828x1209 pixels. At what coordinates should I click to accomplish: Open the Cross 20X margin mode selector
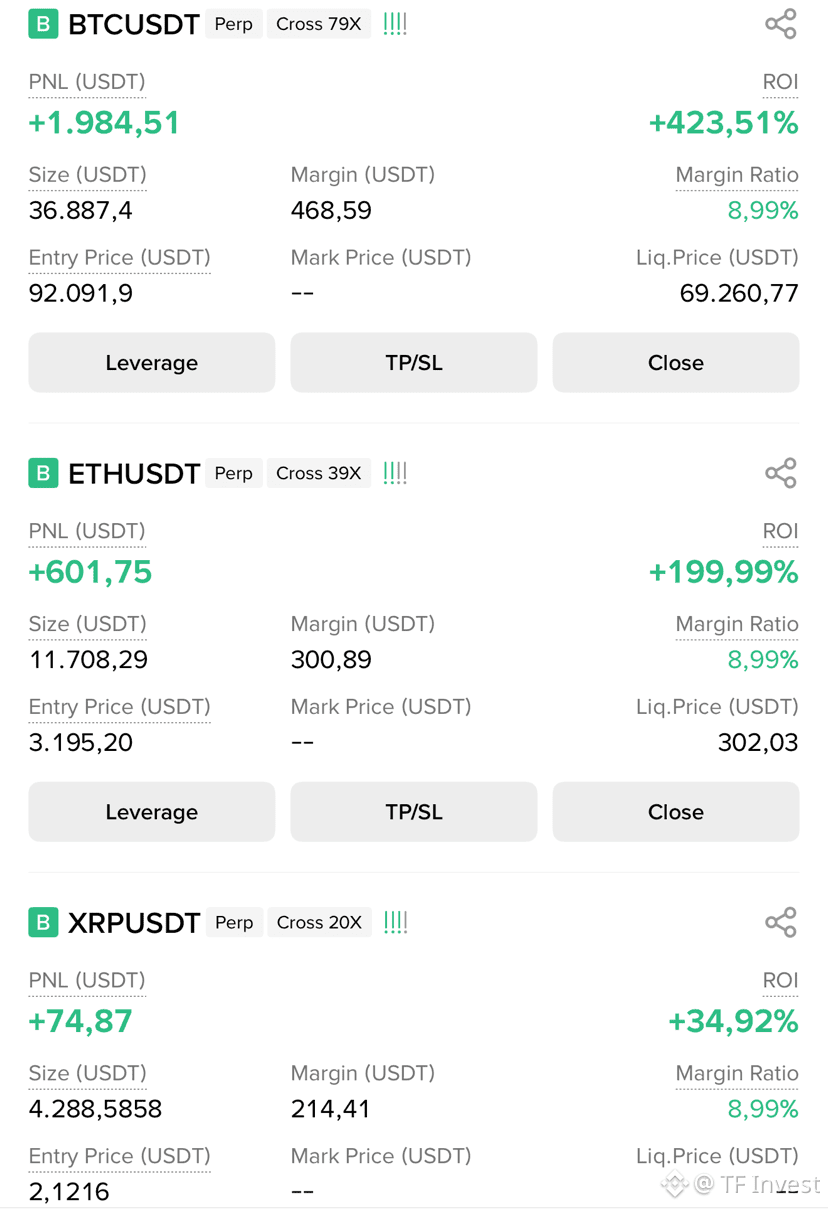point(319,922)
